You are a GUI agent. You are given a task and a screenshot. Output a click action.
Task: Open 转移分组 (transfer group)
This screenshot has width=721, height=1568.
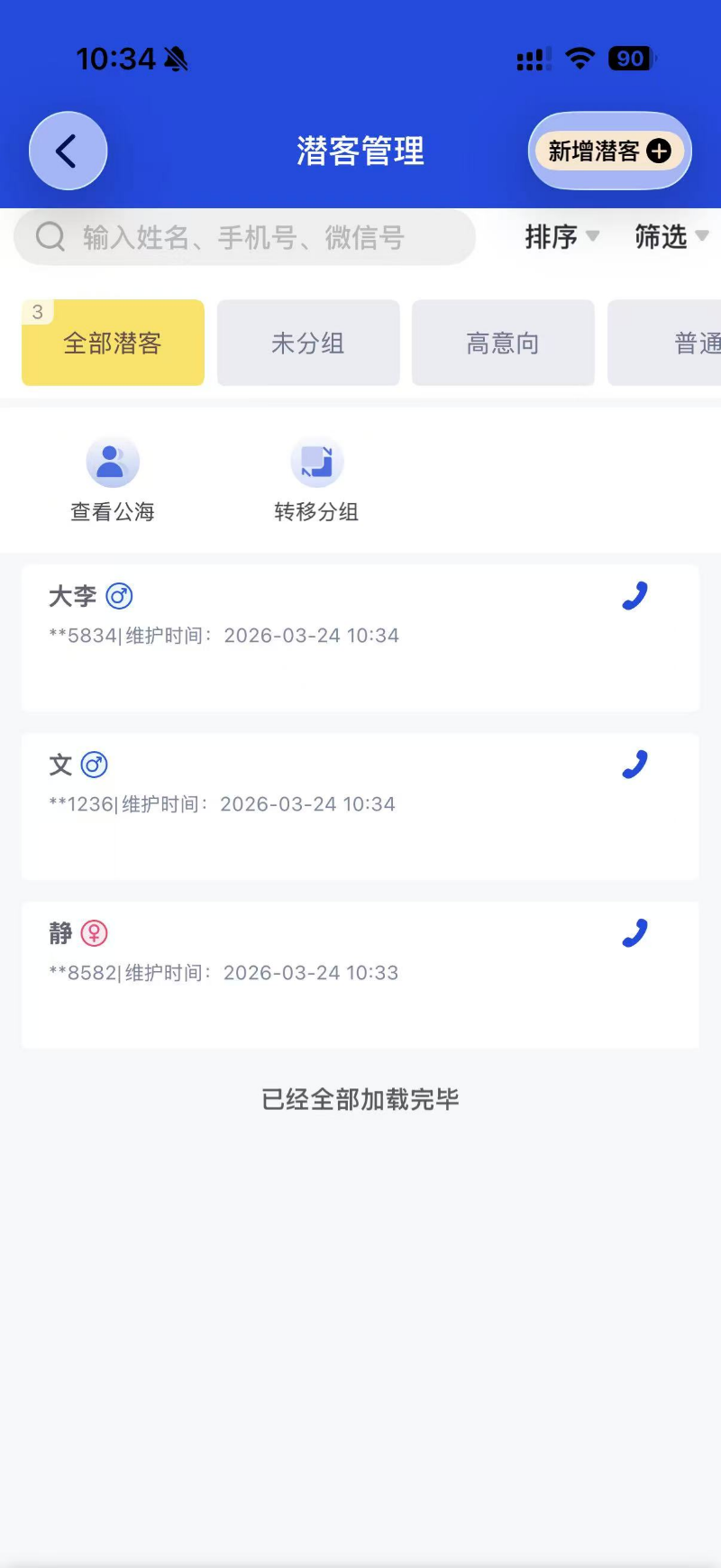(x=317, y=478)
